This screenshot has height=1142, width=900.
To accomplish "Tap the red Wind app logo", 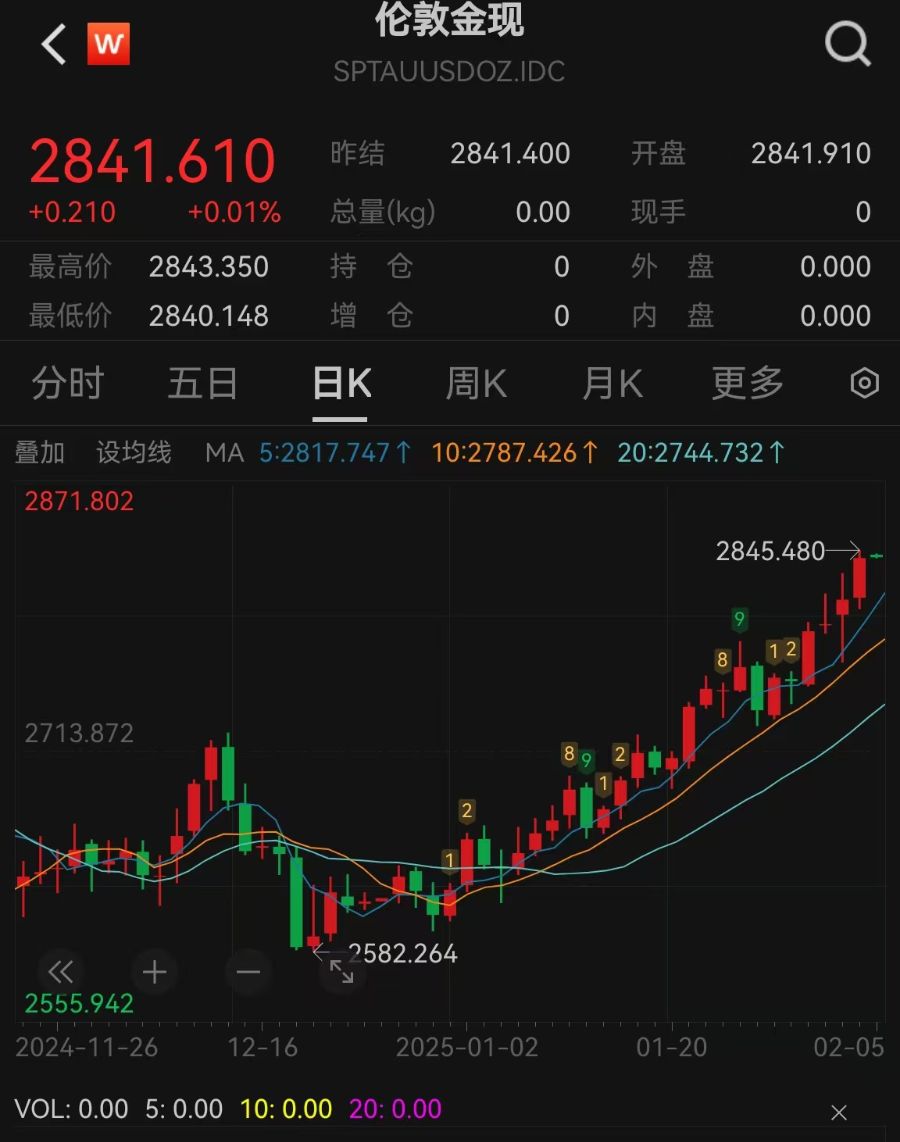I will (x=110, y=42).
